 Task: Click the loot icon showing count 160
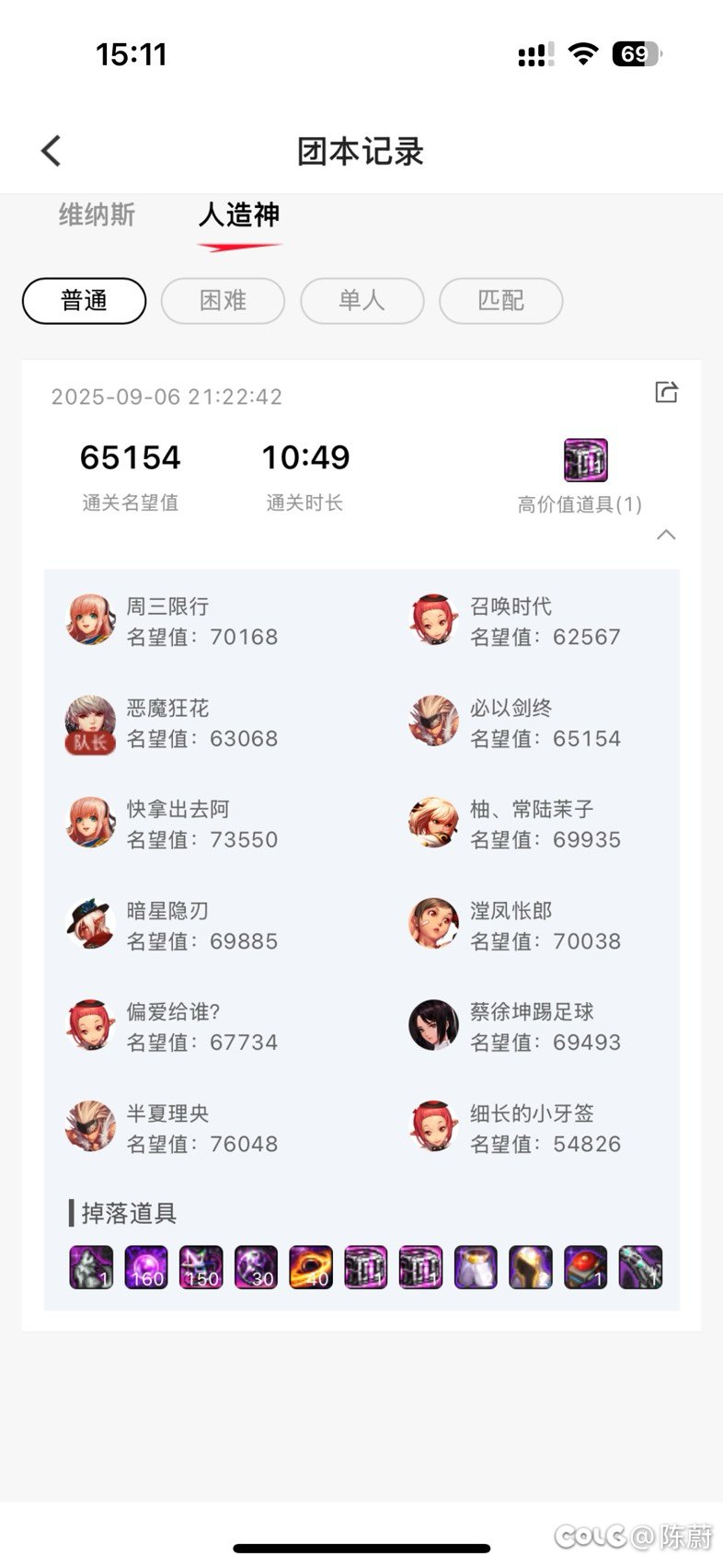coord(146,1266)
